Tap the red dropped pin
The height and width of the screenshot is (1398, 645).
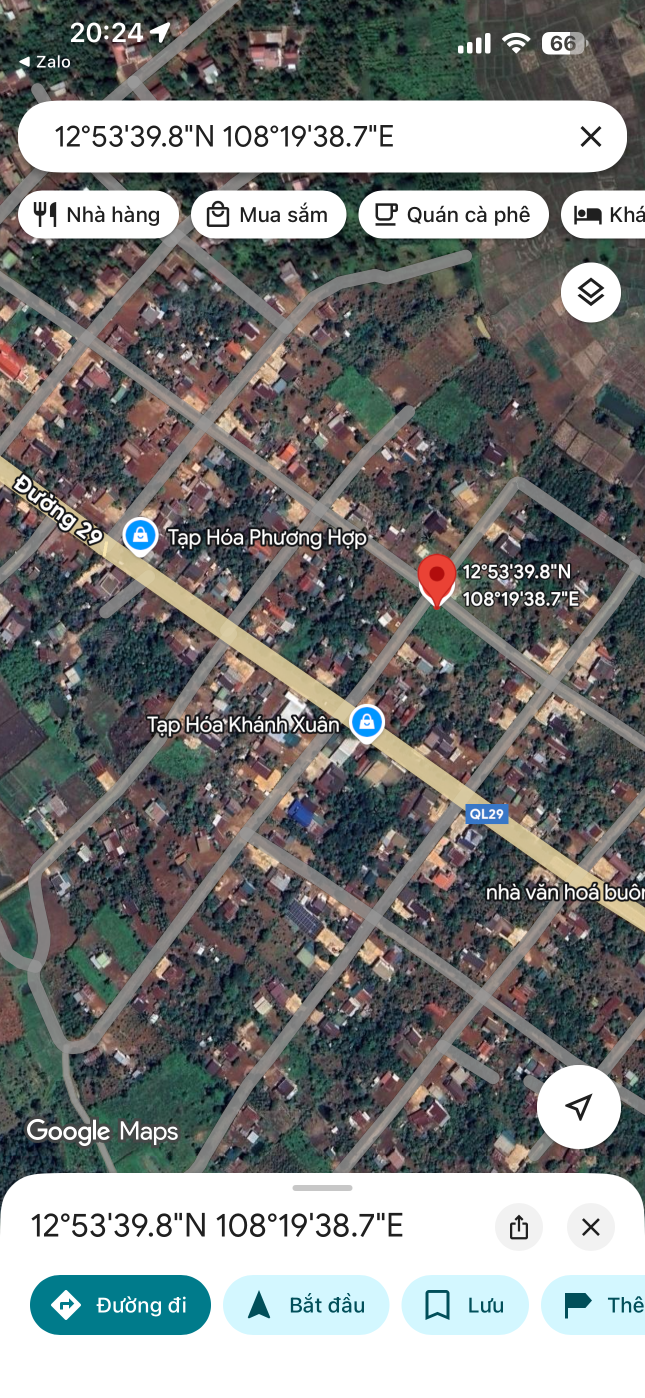[436, 582]
